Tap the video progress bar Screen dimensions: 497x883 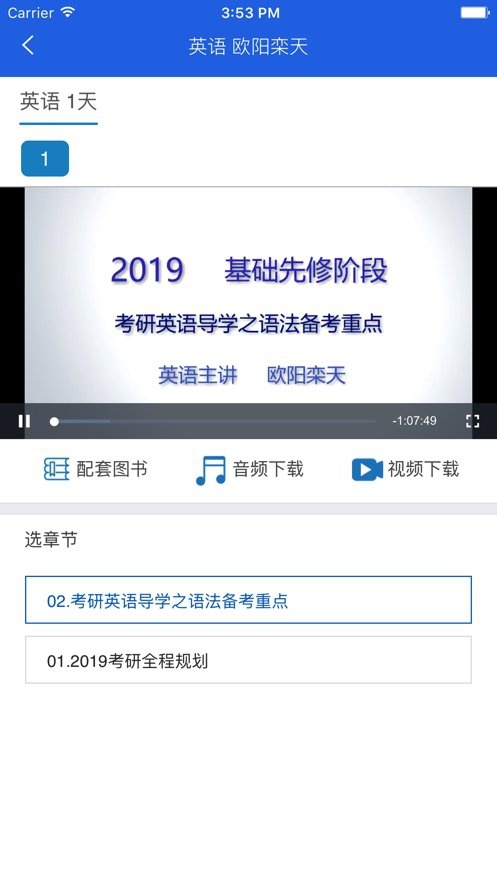point(214,421)
